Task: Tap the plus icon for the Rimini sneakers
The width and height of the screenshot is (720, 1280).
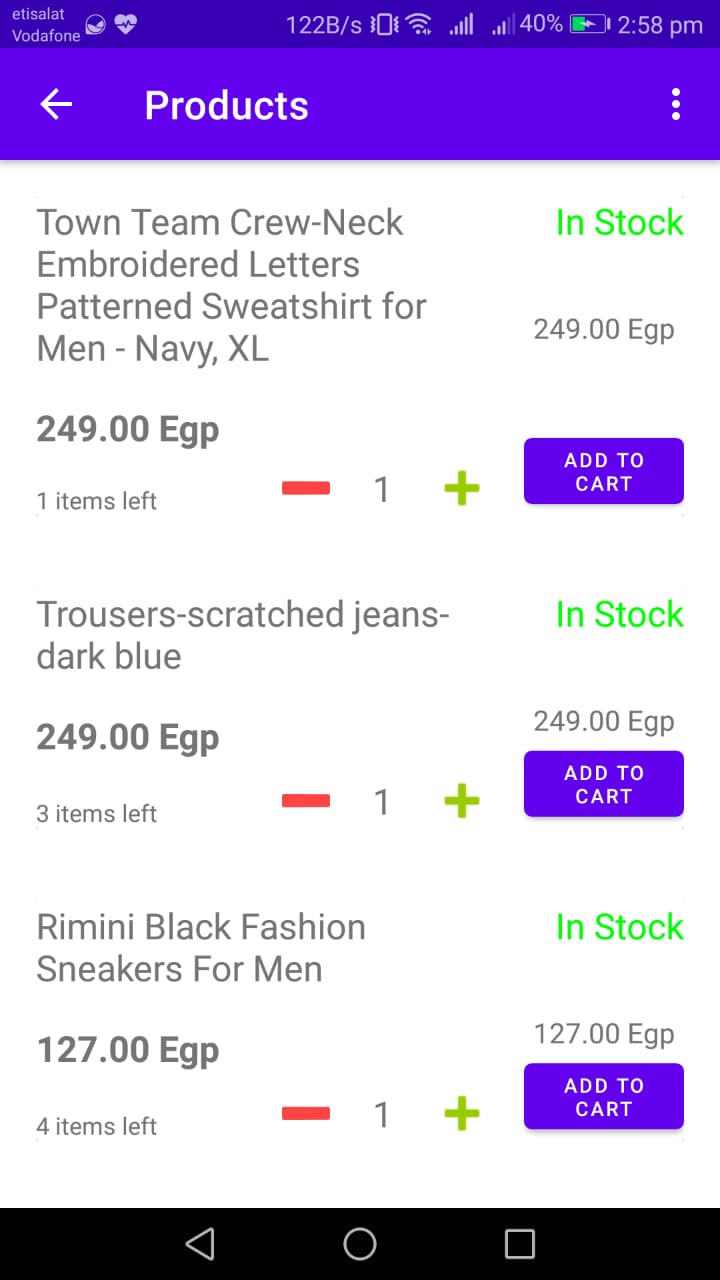Action: 461,1113
